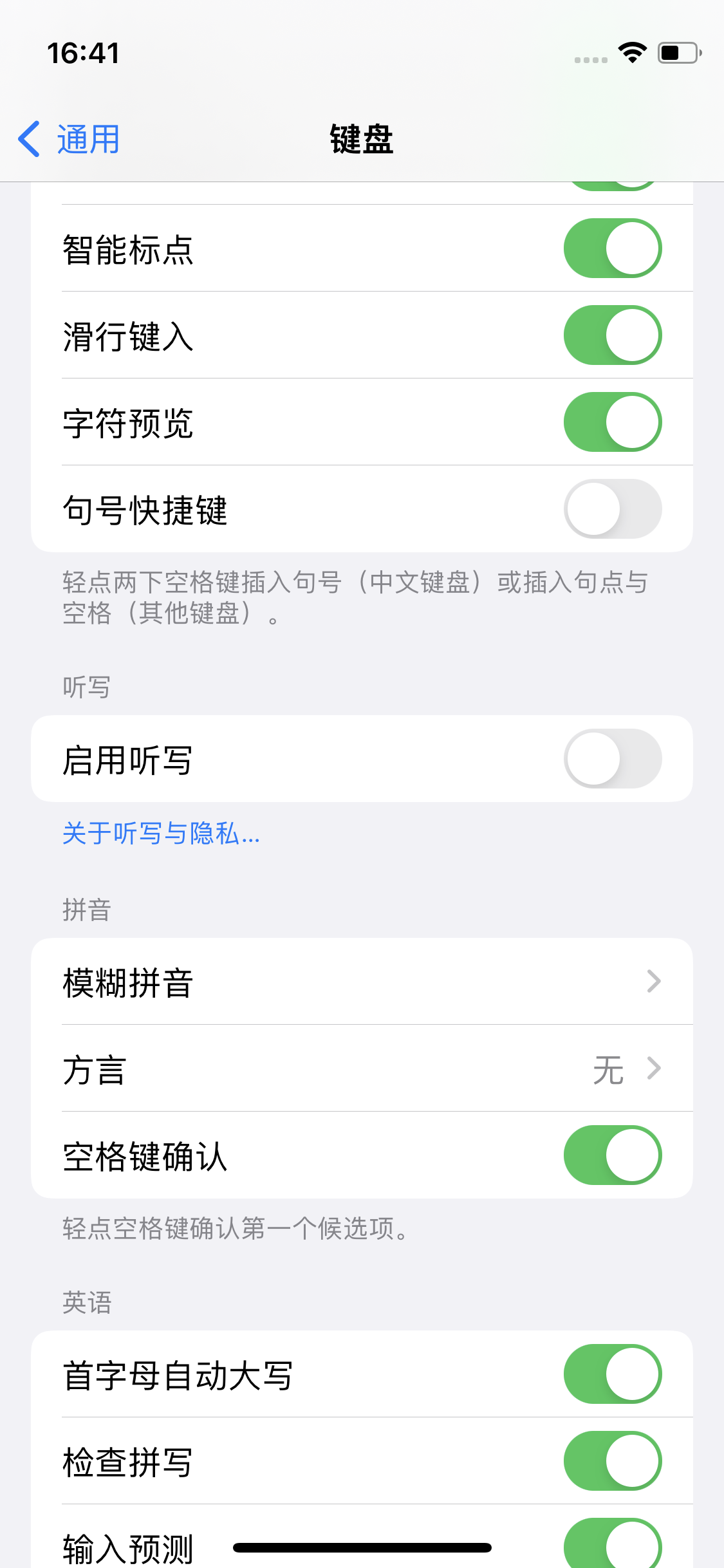
Task: Disable 滑行键入
Action: tap(611, 335)
